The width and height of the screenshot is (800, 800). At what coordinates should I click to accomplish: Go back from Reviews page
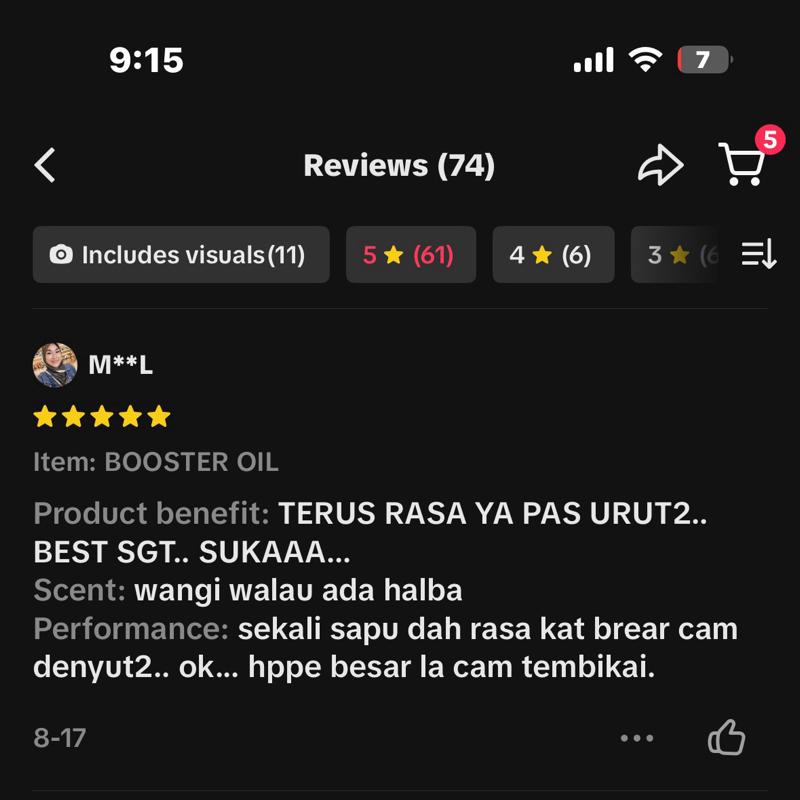(45, 165)
